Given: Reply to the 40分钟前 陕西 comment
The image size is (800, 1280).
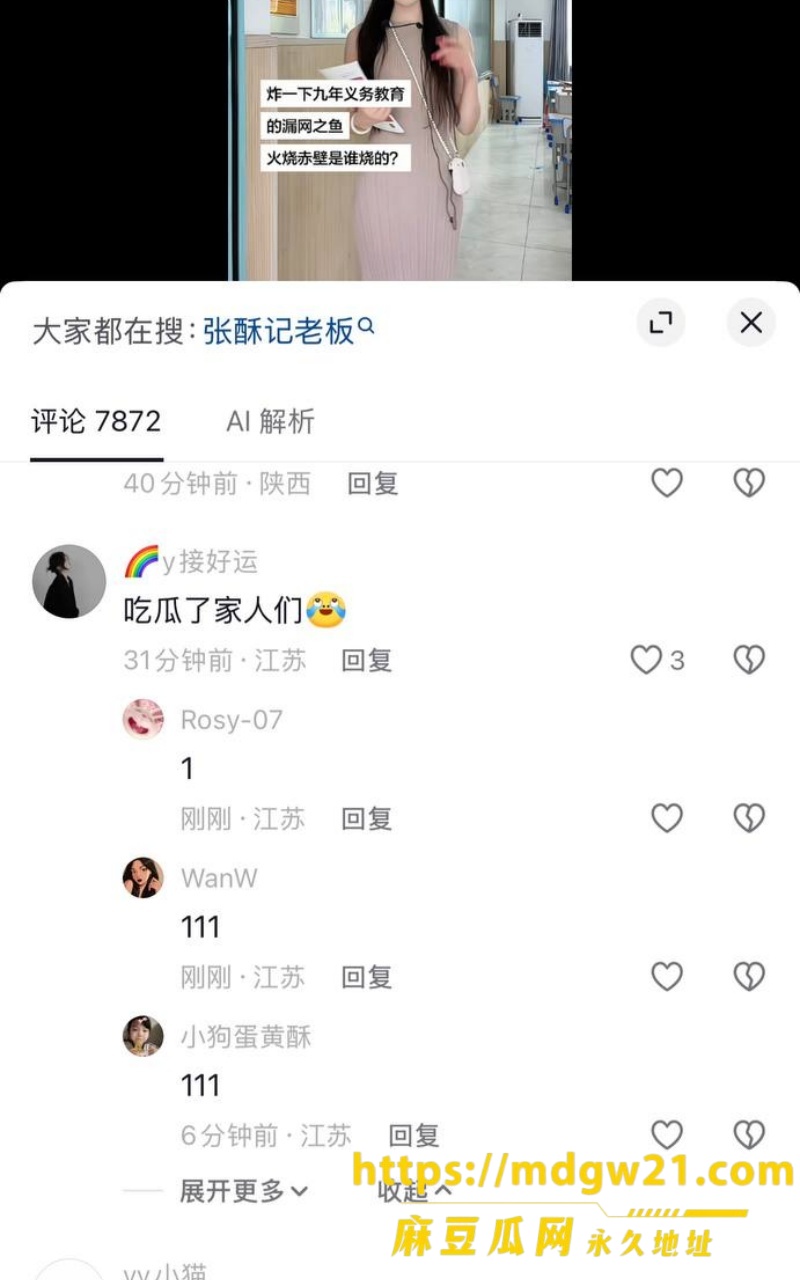Looking at the screenshot, I should (x=373, y=484).
